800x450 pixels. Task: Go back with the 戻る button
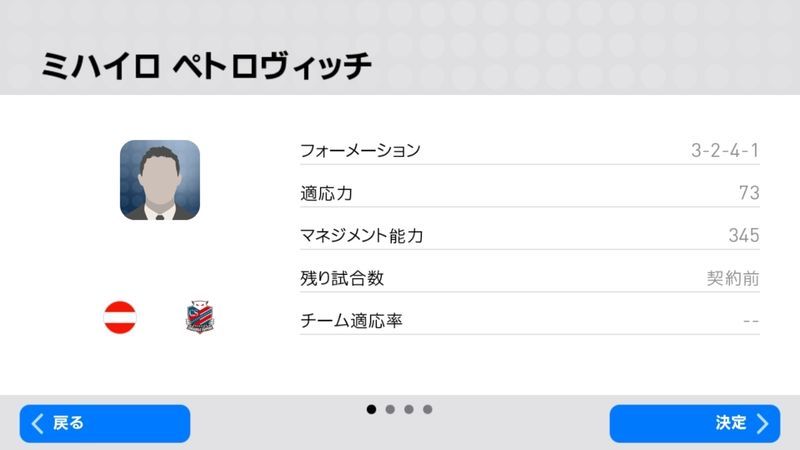(x=104, y=423)
